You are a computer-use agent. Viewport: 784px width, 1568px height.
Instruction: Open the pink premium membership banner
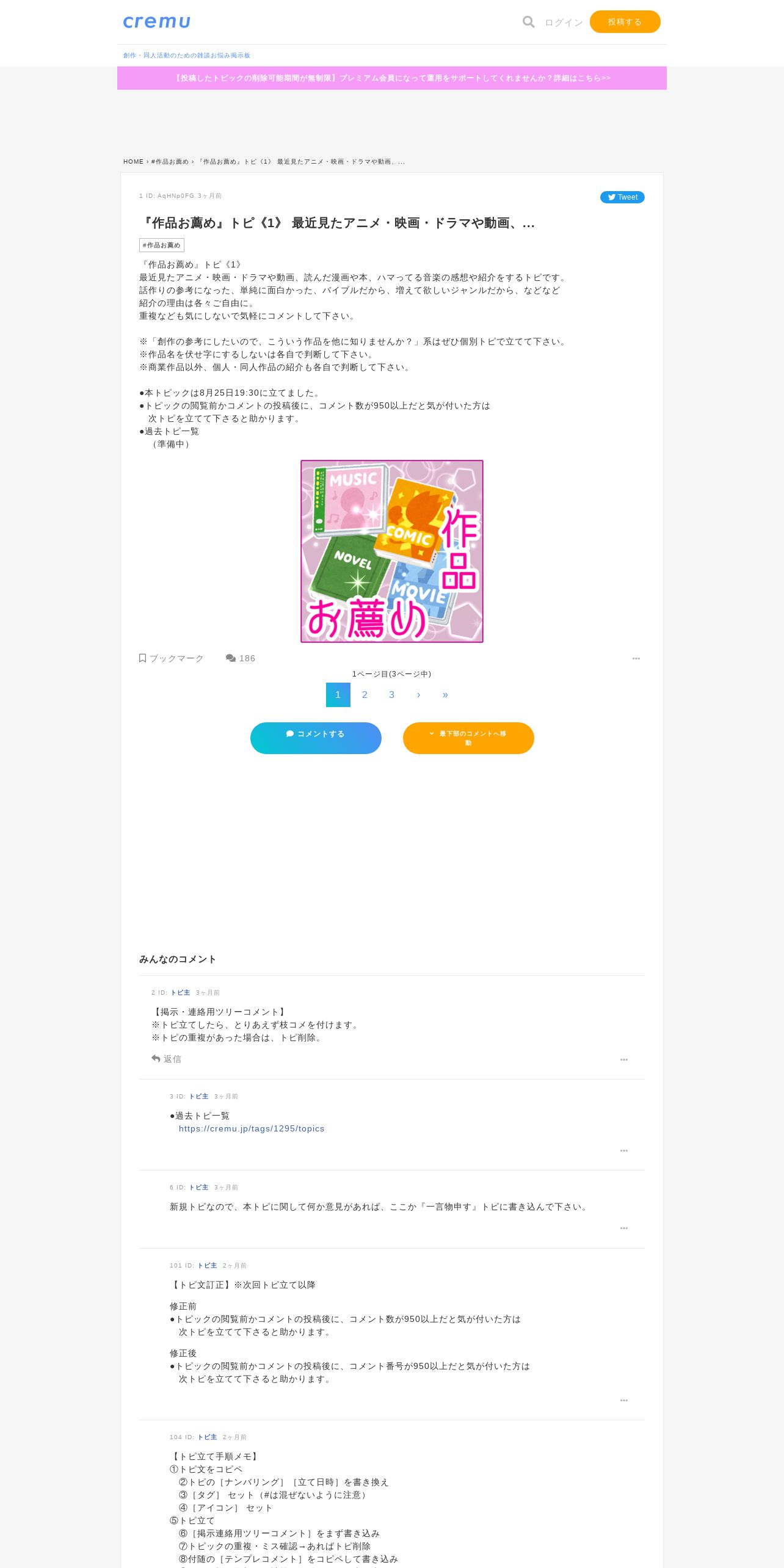pos(392,78)
